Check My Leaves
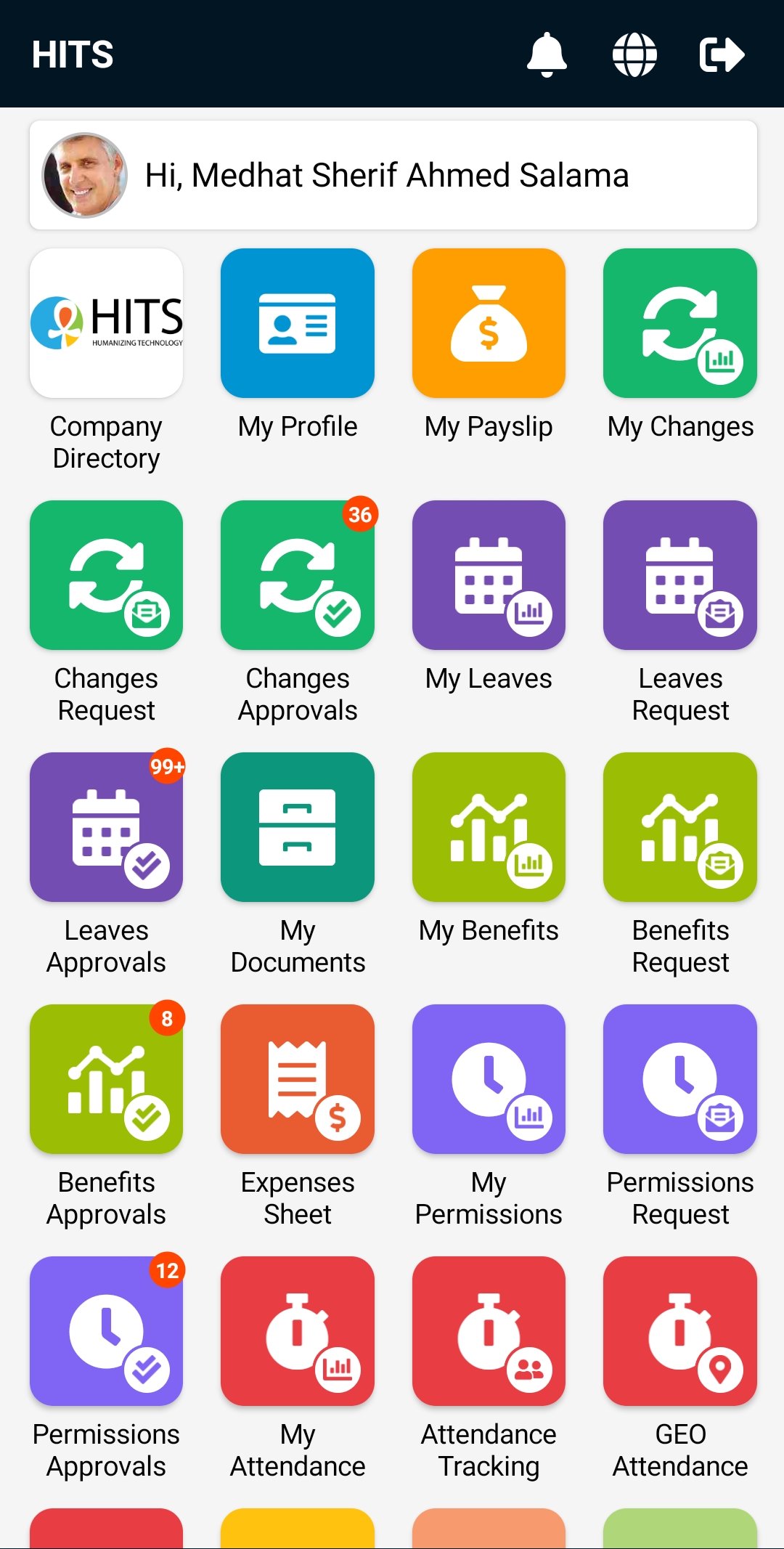 [x=489, y=575]
